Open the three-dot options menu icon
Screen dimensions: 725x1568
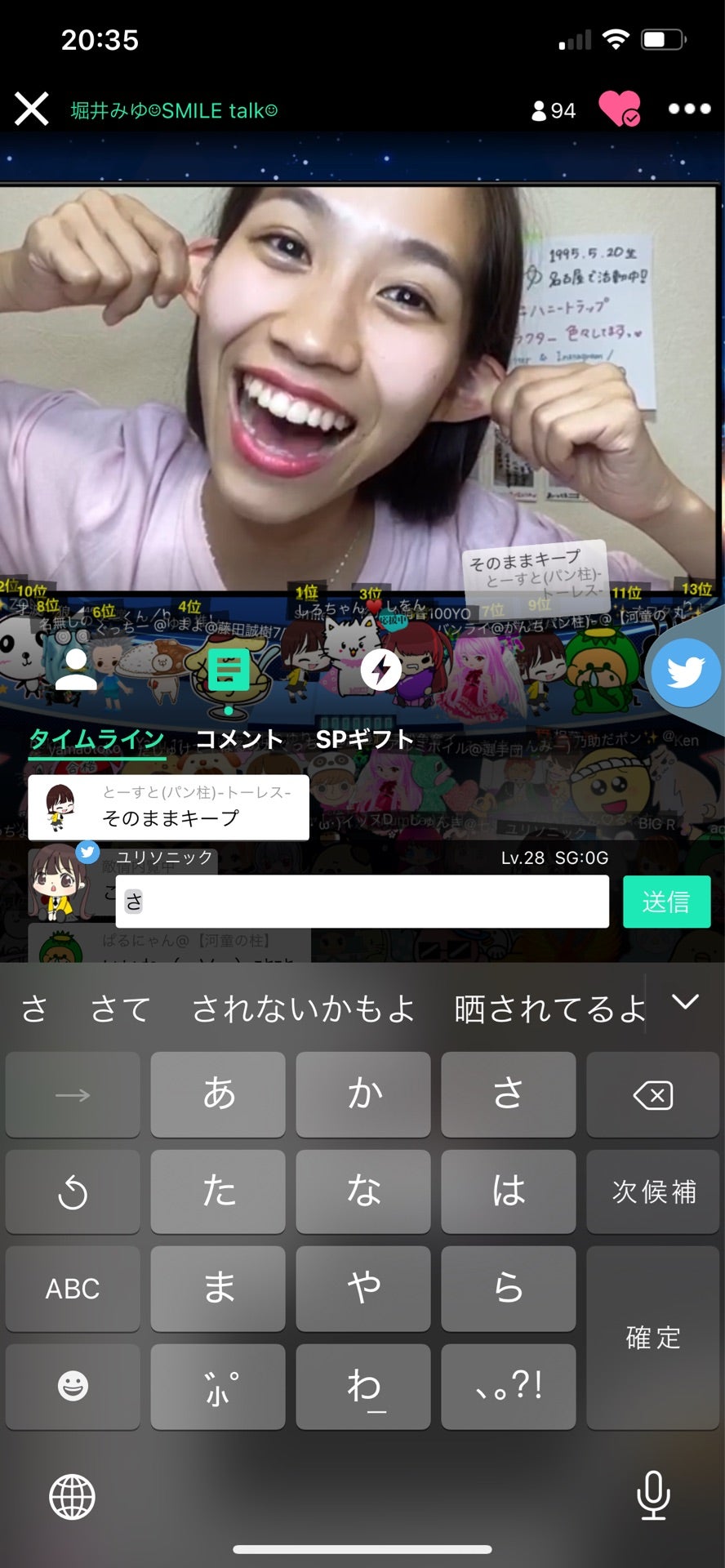click(692, 109)
